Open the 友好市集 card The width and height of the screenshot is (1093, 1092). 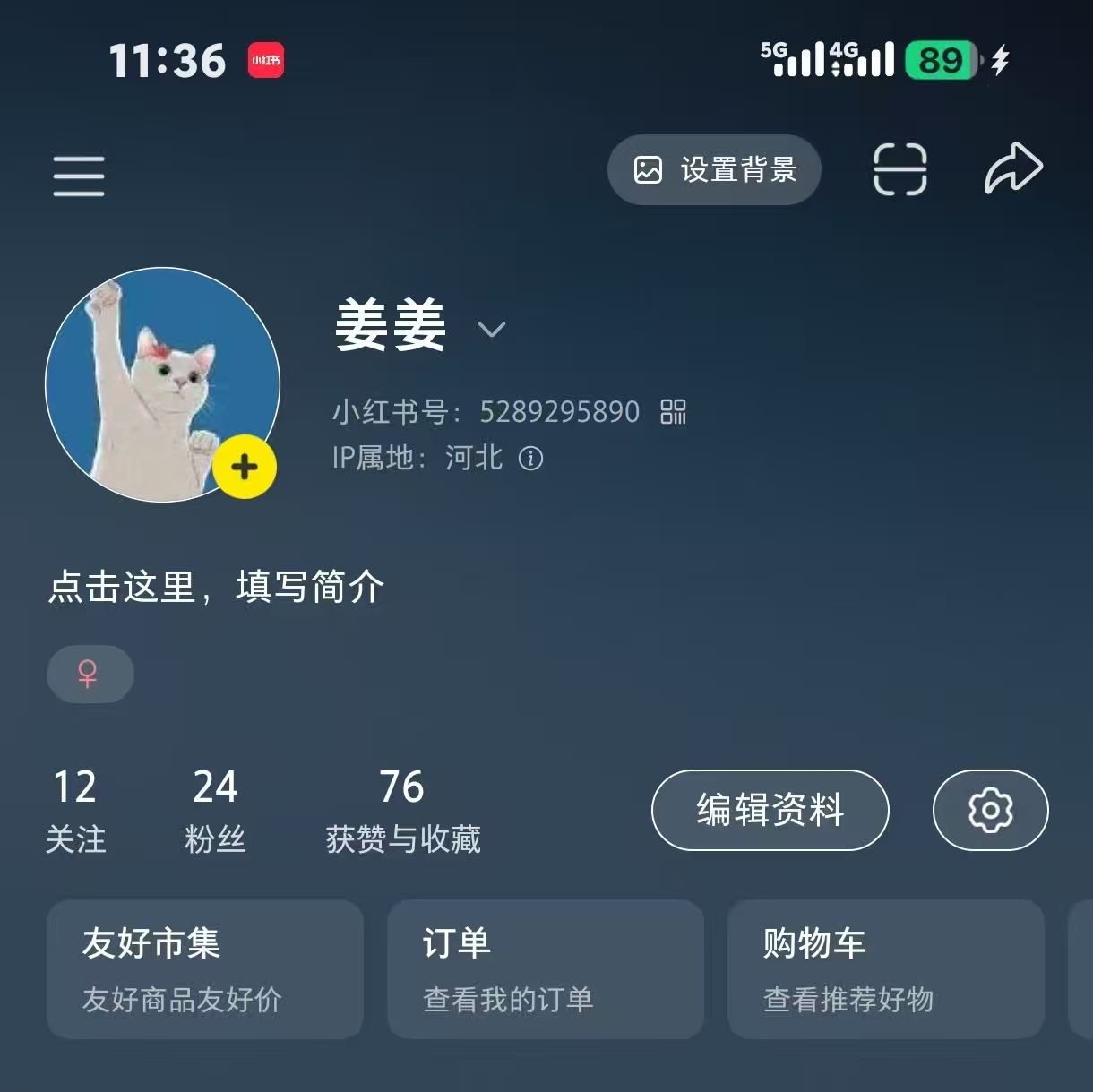pyautogui.click(x=205, y=969)
